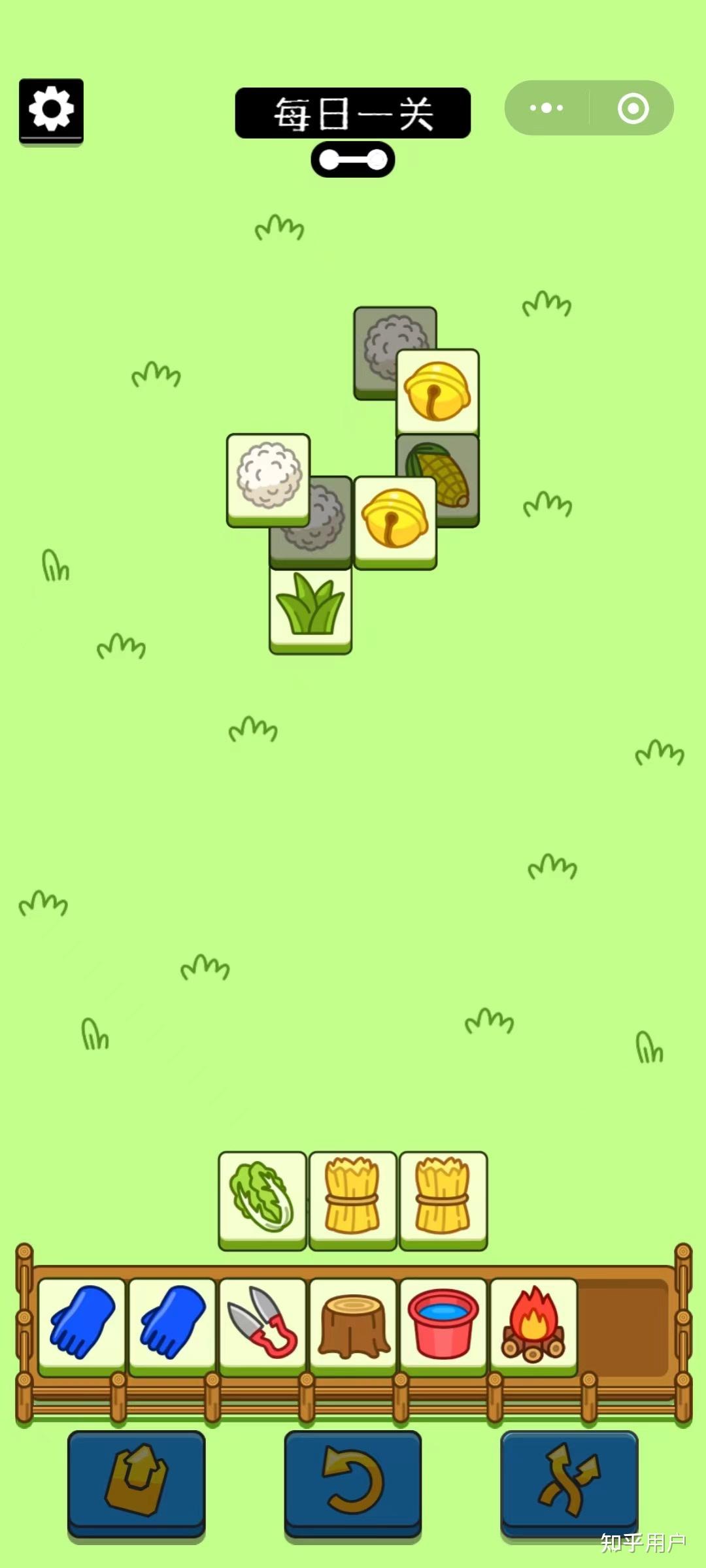Pick the upper golden bell tile
Image resolution: width=706 pixels, height=1568 pixels.
(x=437, y=390)
